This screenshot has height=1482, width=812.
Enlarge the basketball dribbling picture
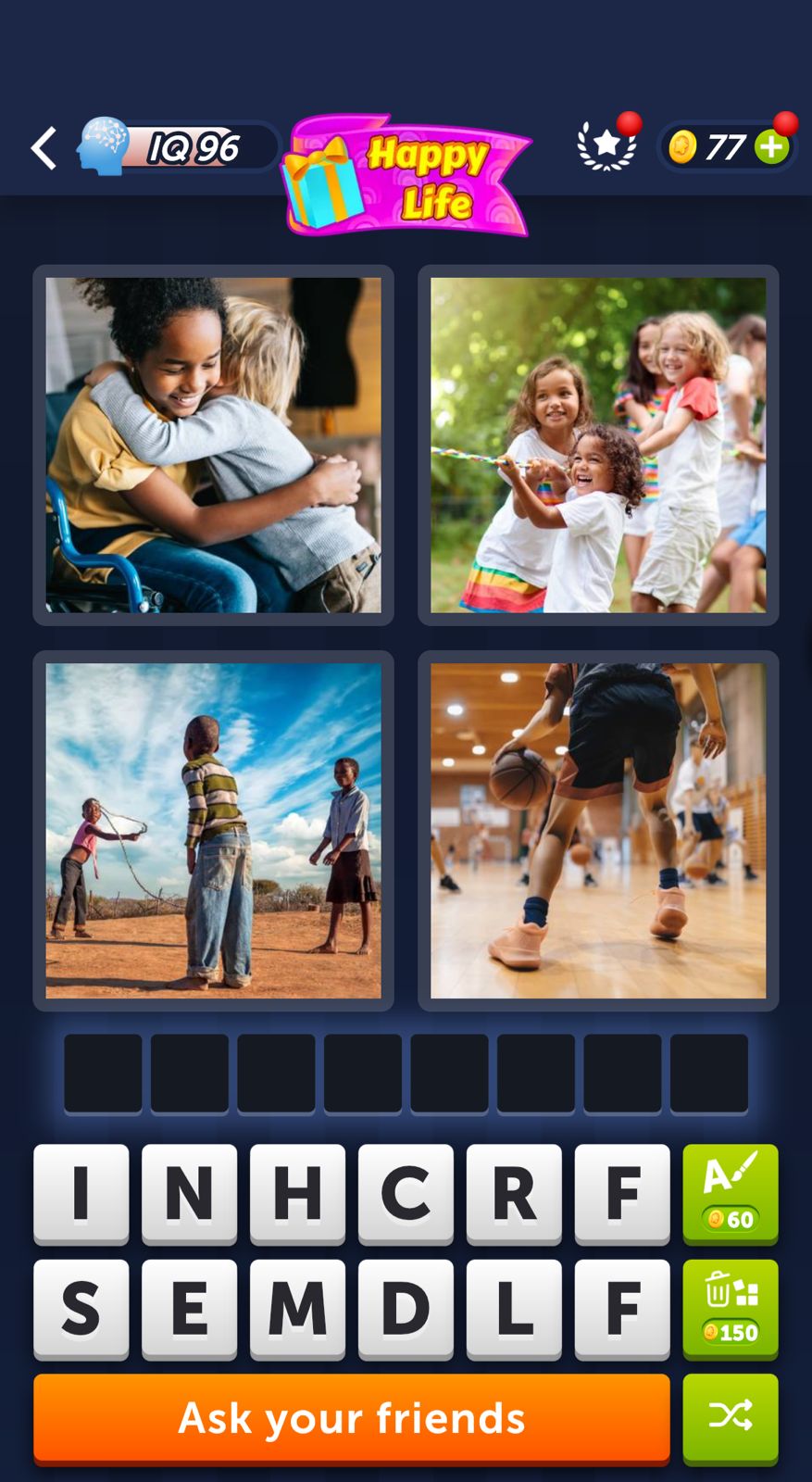[598, 831]
